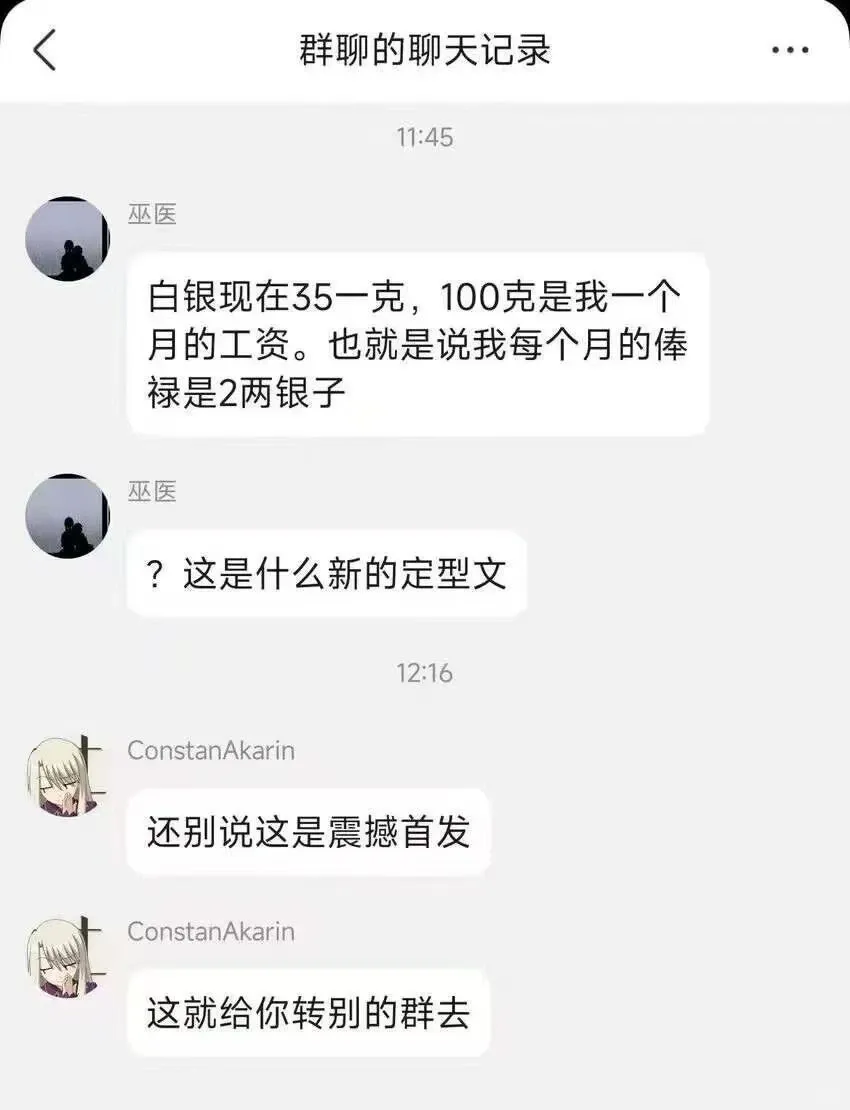
Task: View ConstanAkarin's avatar beside the 震撼首发 message
Action: click(x=67, y=777)
